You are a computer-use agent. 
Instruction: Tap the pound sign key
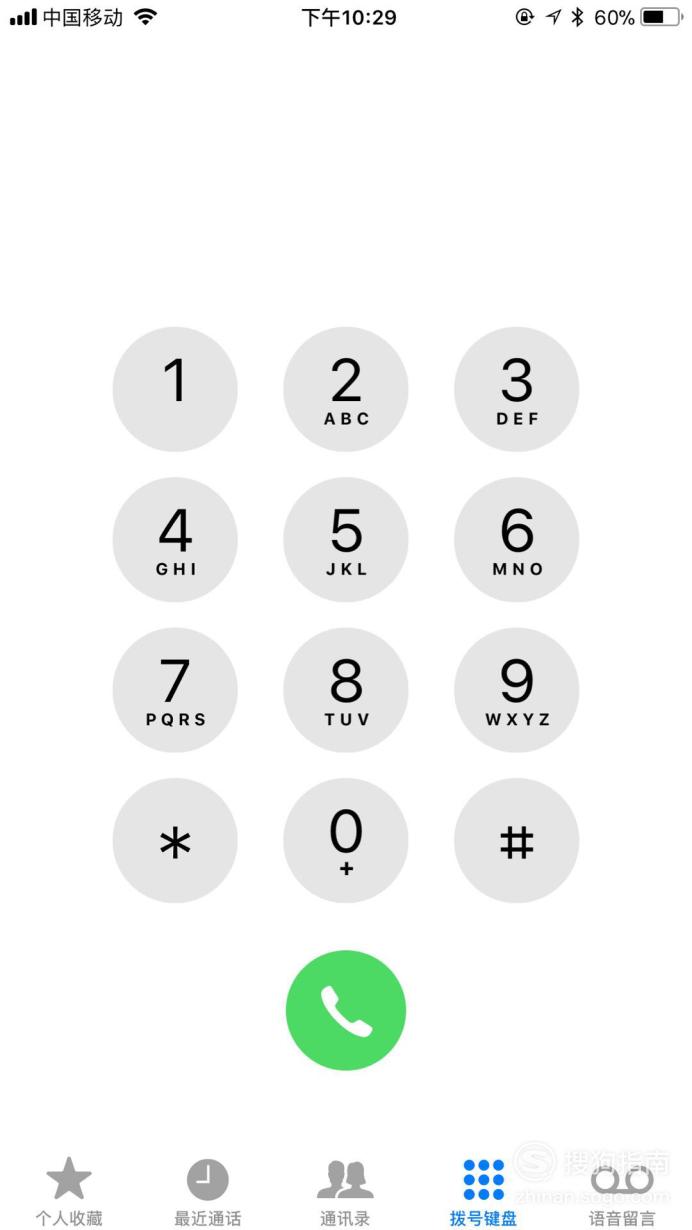[x=517, y=841]
